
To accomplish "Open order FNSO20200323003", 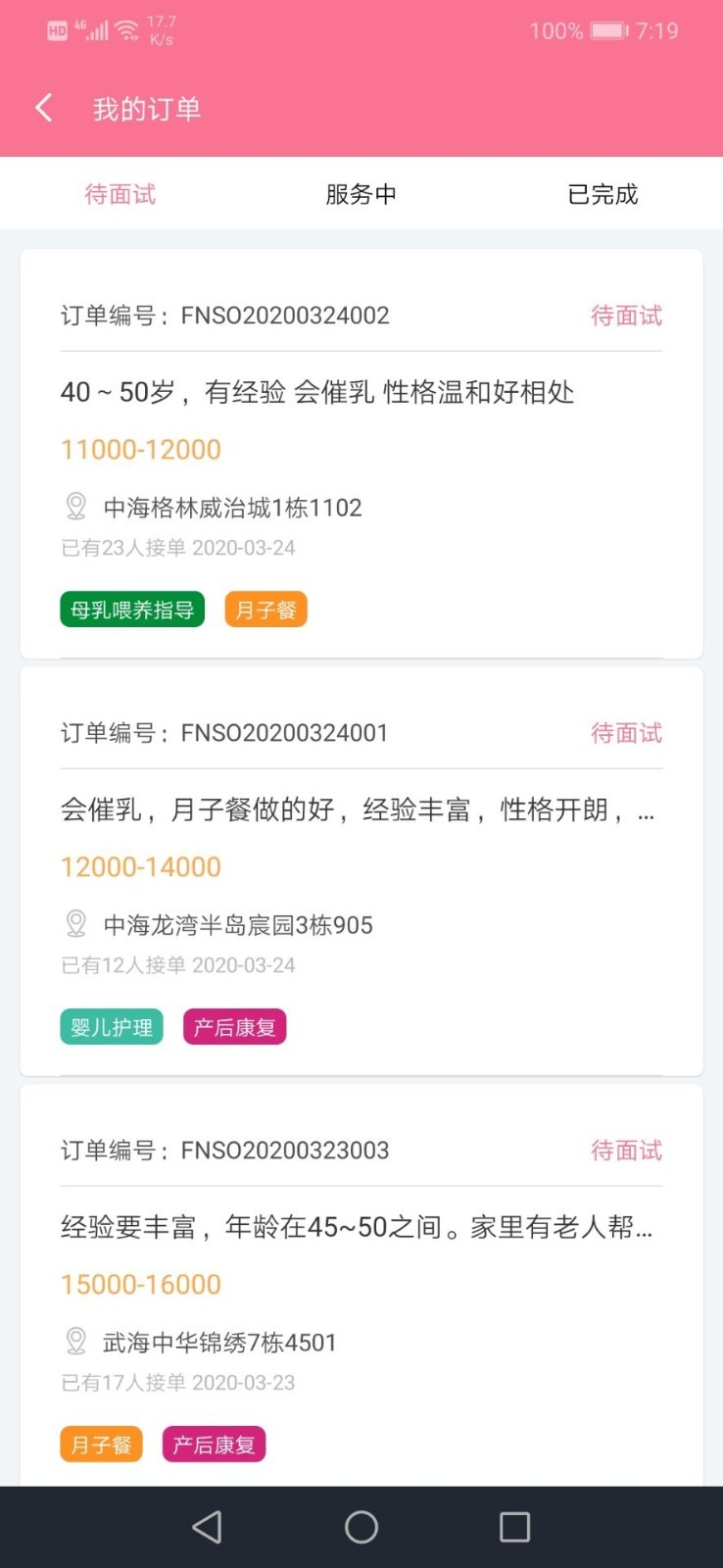I will (361, 1285).
